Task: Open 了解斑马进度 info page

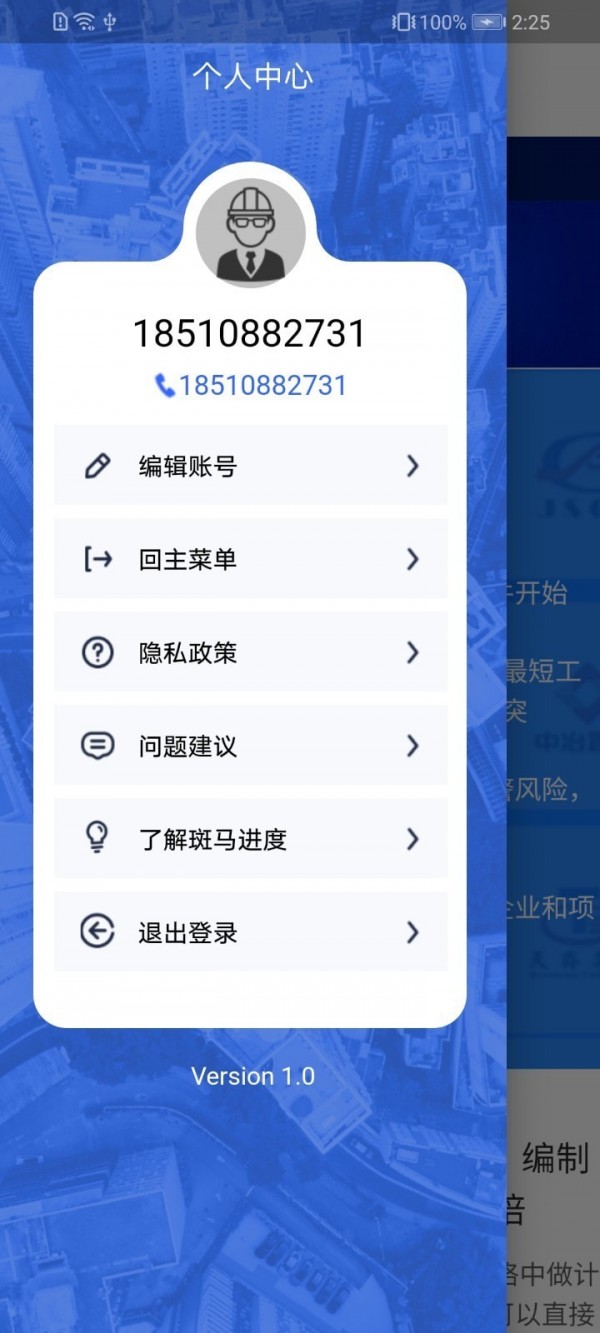Action: click(250, 839)
